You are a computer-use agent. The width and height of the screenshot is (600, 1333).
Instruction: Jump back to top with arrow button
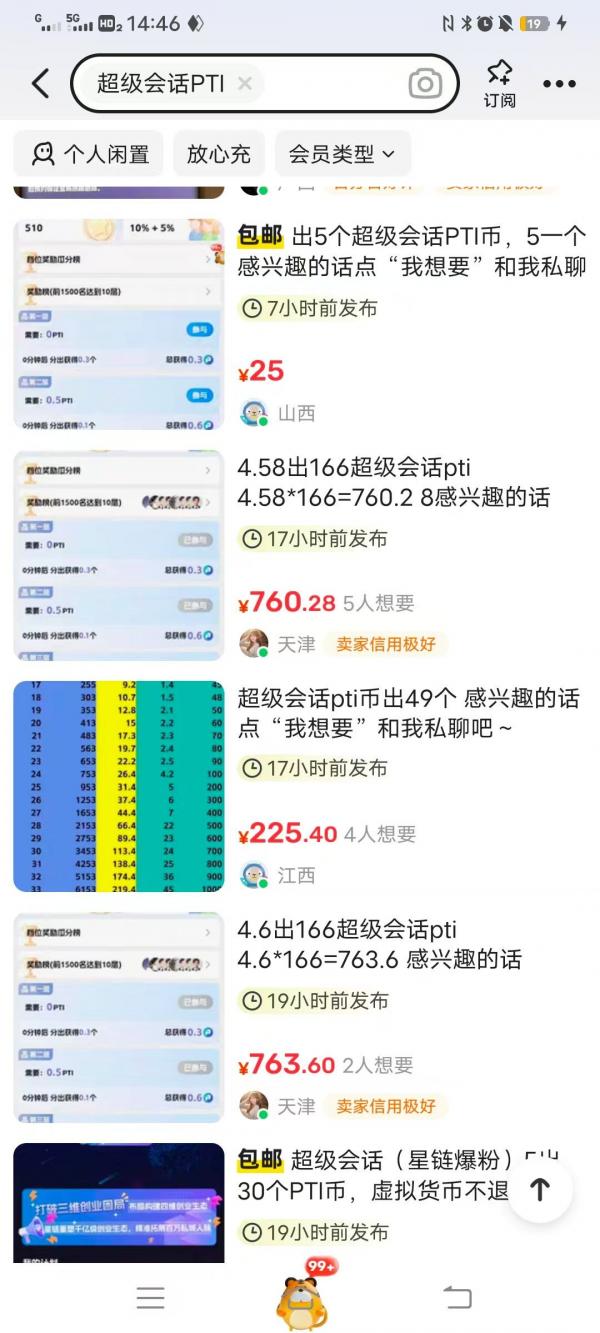(x=540, y=1189)
